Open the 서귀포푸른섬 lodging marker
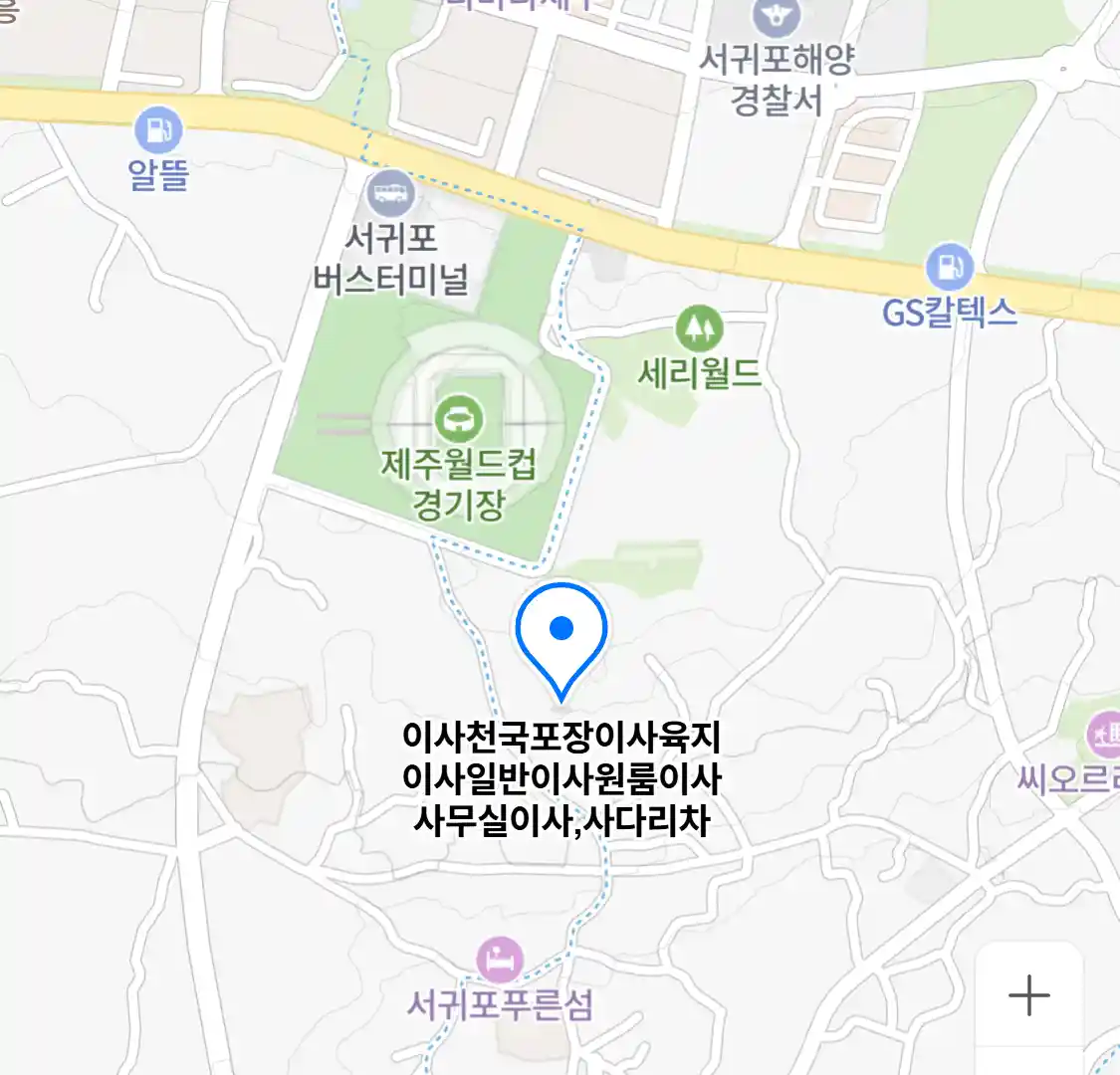The width and height of the screenshot is (1120, 1075). point(499,961)
